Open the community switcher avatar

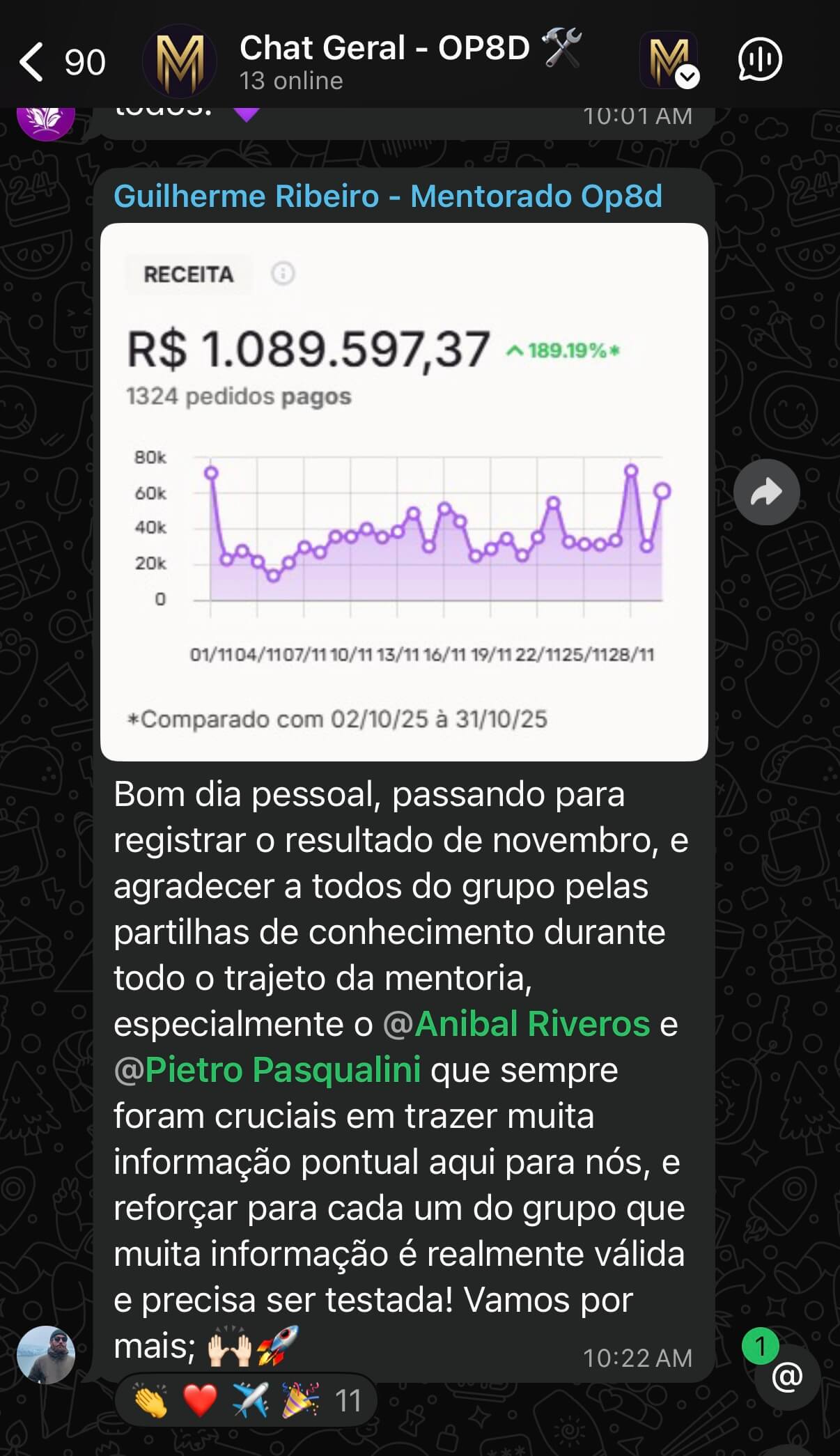pyautogui.click(x=669, y=61)
